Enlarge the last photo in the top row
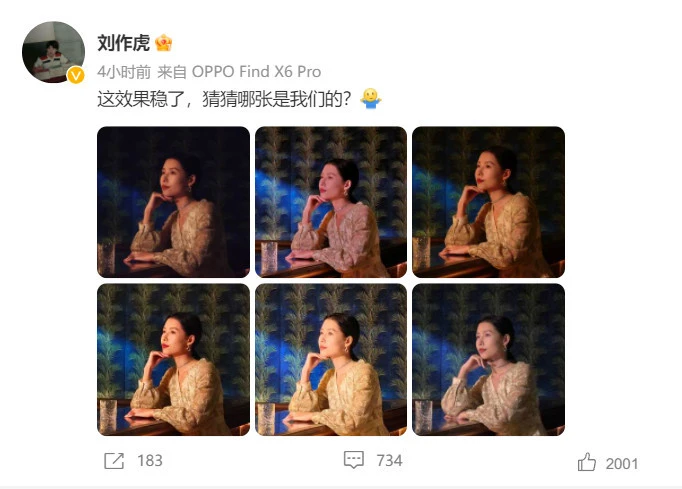 click(488, 202)
